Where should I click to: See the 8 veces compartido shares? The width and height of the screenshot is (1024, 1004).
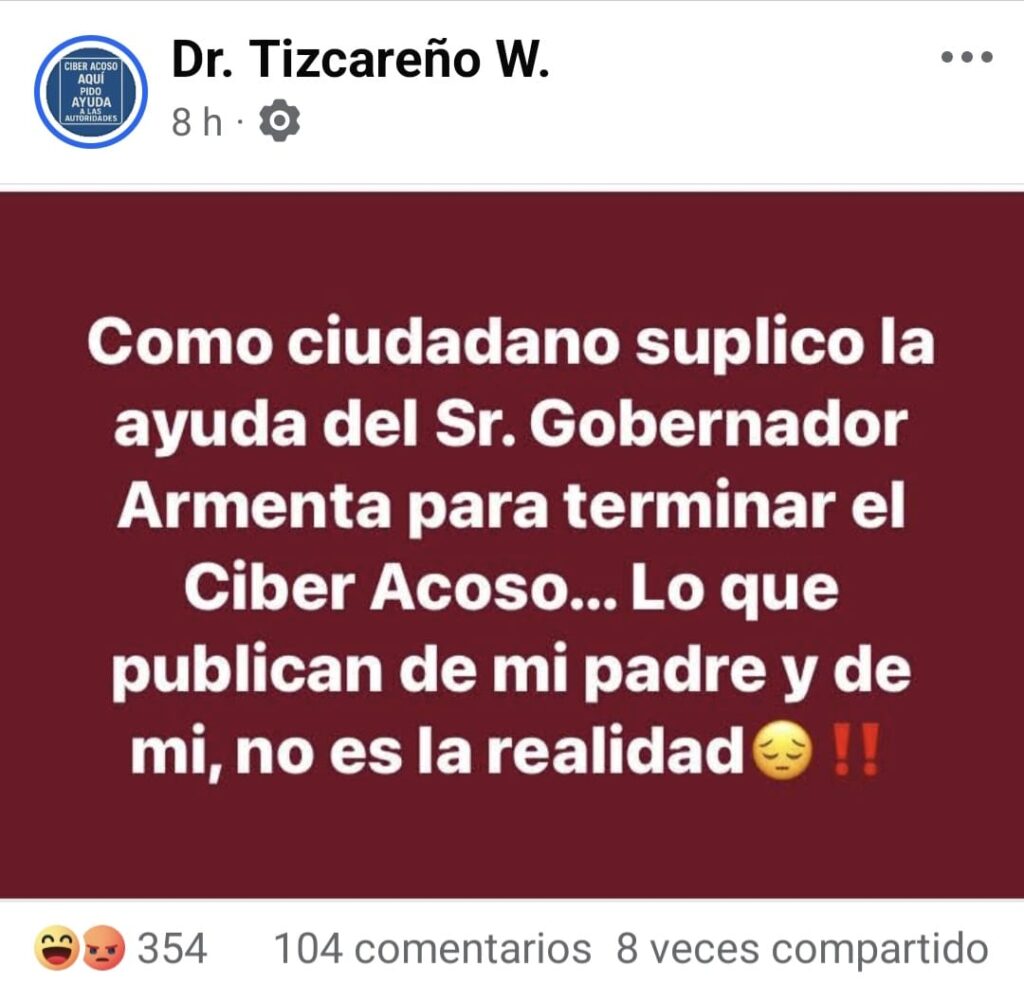(802, 948)
